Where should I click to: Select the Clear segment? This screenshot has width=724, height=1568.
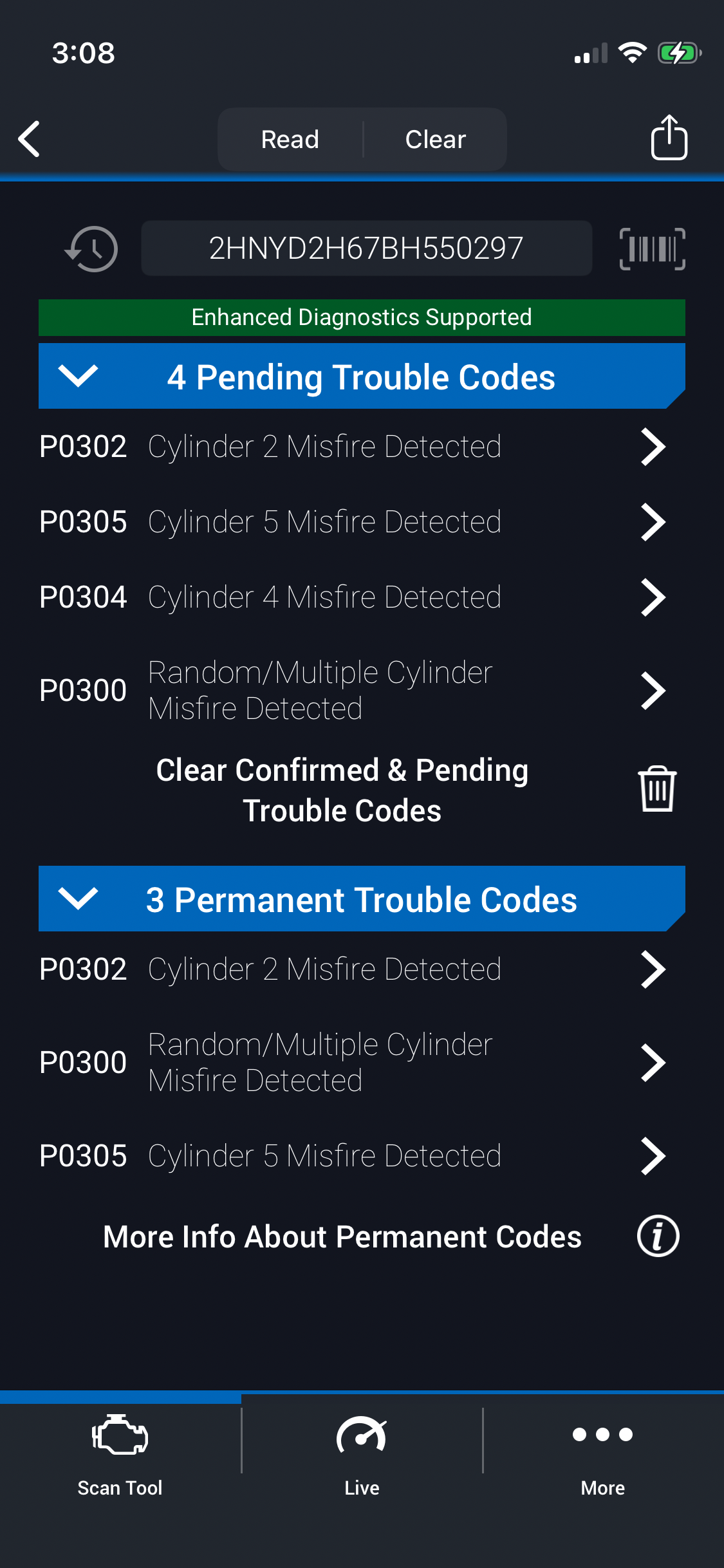[435, 140]
